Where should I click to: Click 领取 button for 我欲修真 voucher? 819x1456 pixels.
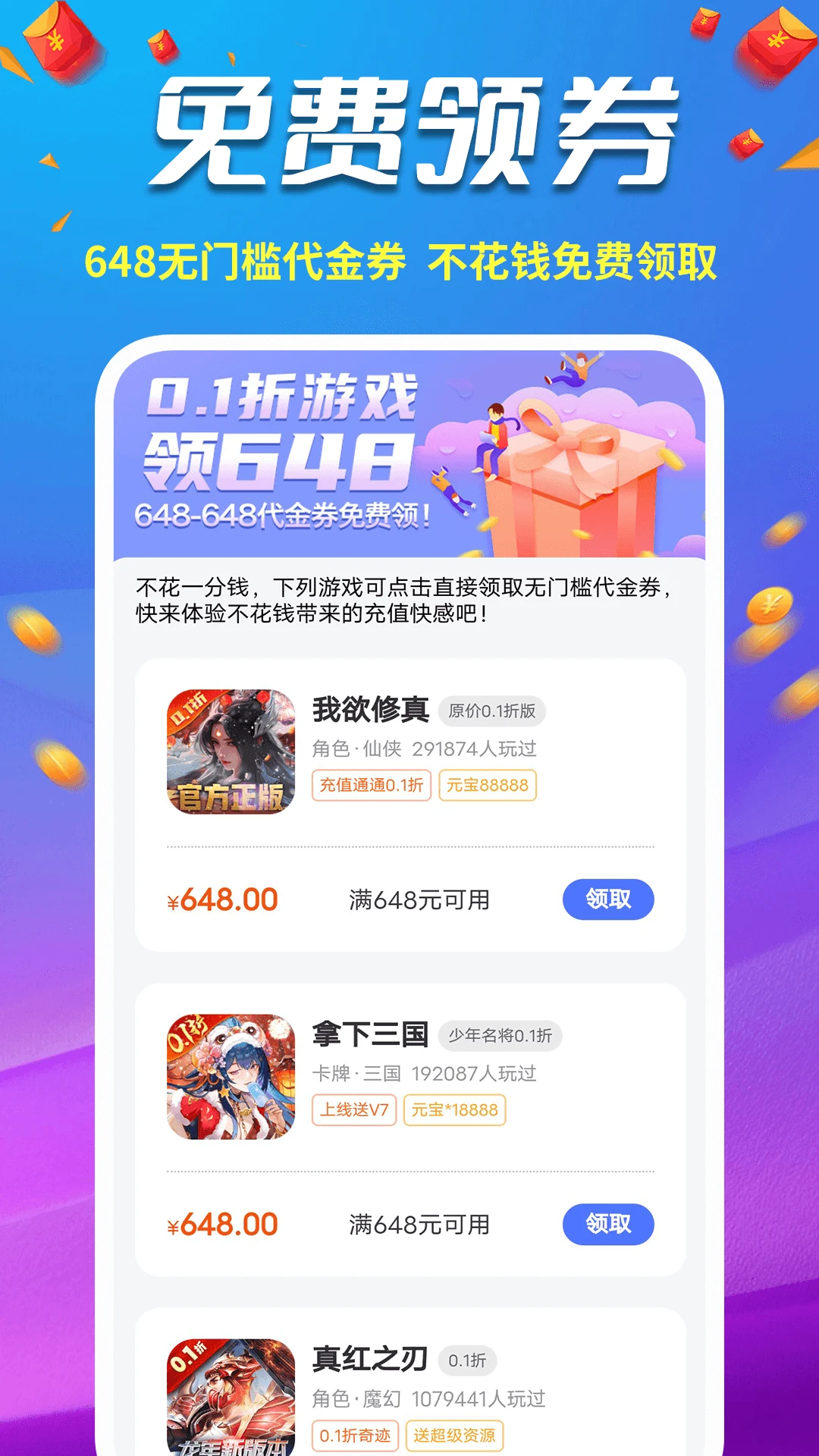point(608,899)
